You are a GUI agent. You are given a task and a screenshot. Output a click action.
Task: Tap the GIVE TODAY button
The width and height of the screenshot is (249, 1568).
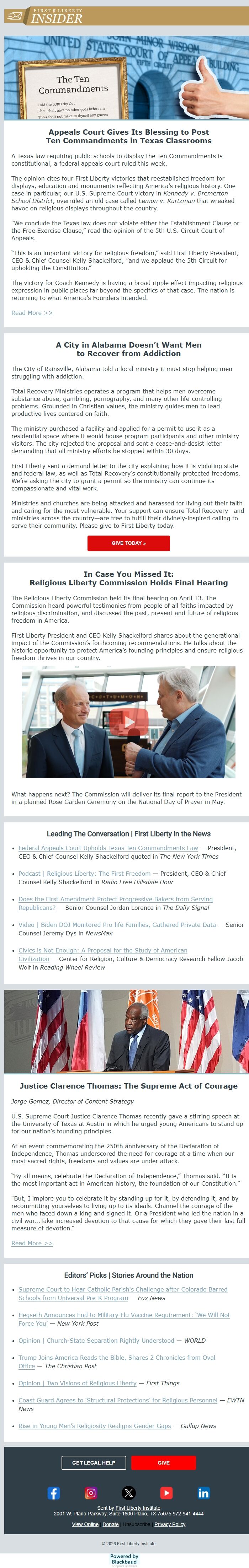coord(128,543)
